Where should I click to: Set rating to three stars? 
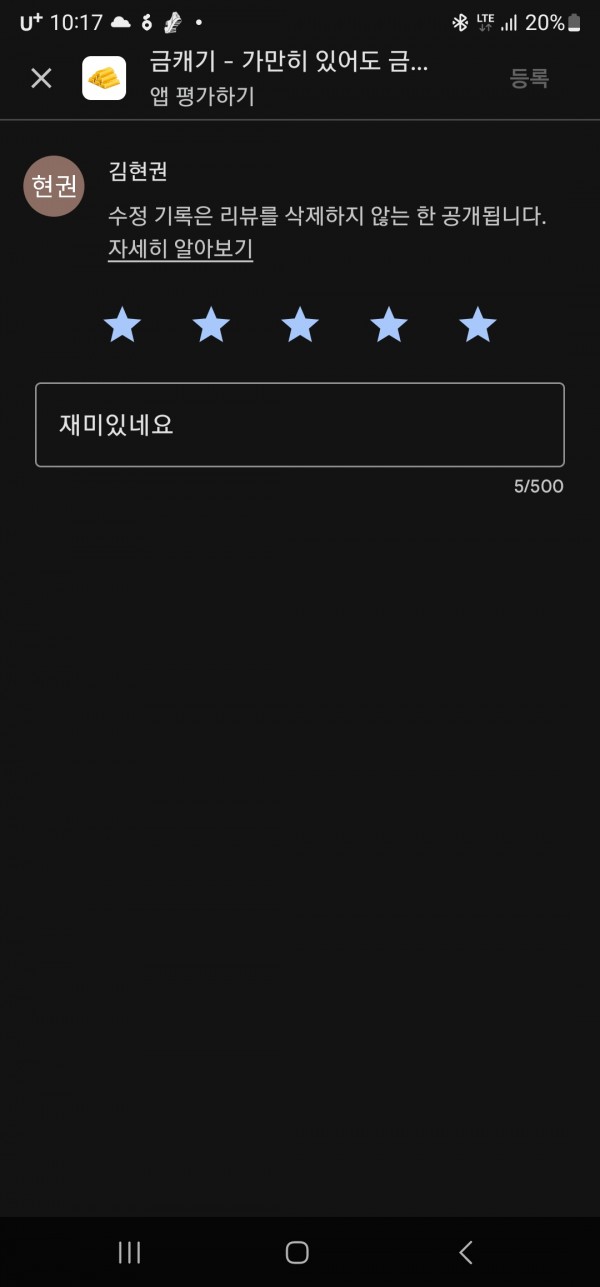(300, 325)
